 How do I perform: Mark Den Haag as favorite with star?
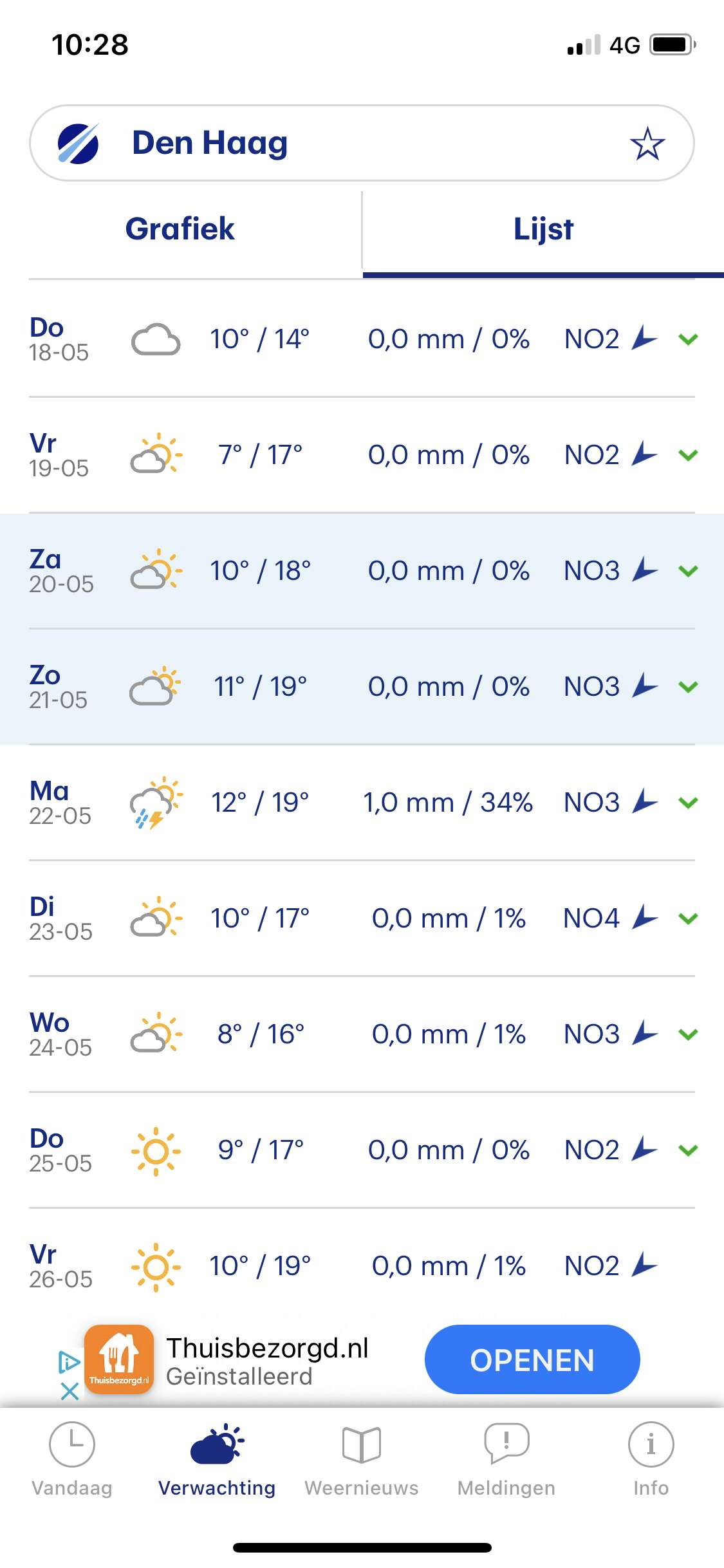tap(647, 144)
